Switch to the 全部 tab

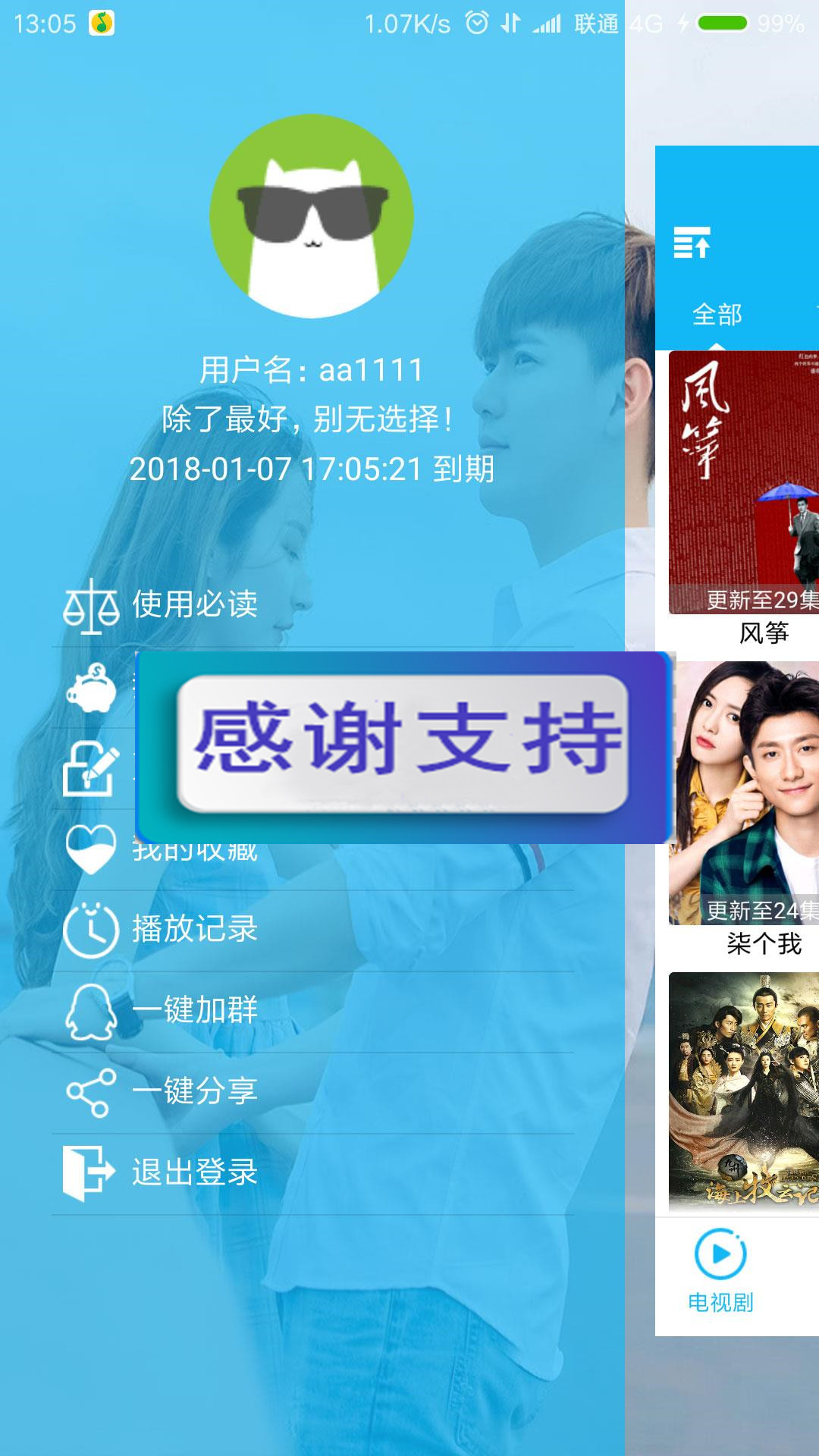[717, 315]
